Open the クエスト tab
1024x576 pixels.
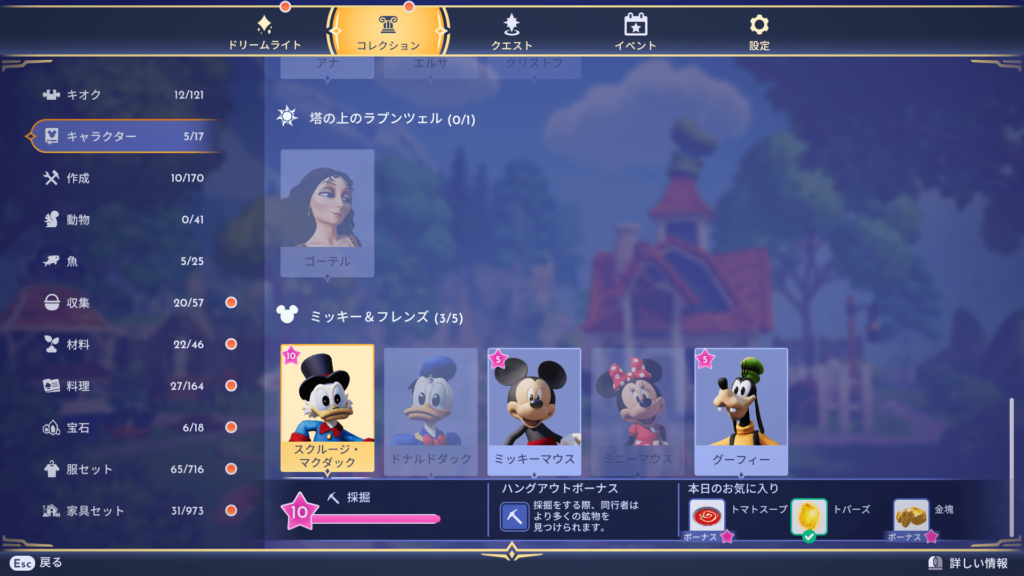tap(511, 32)
